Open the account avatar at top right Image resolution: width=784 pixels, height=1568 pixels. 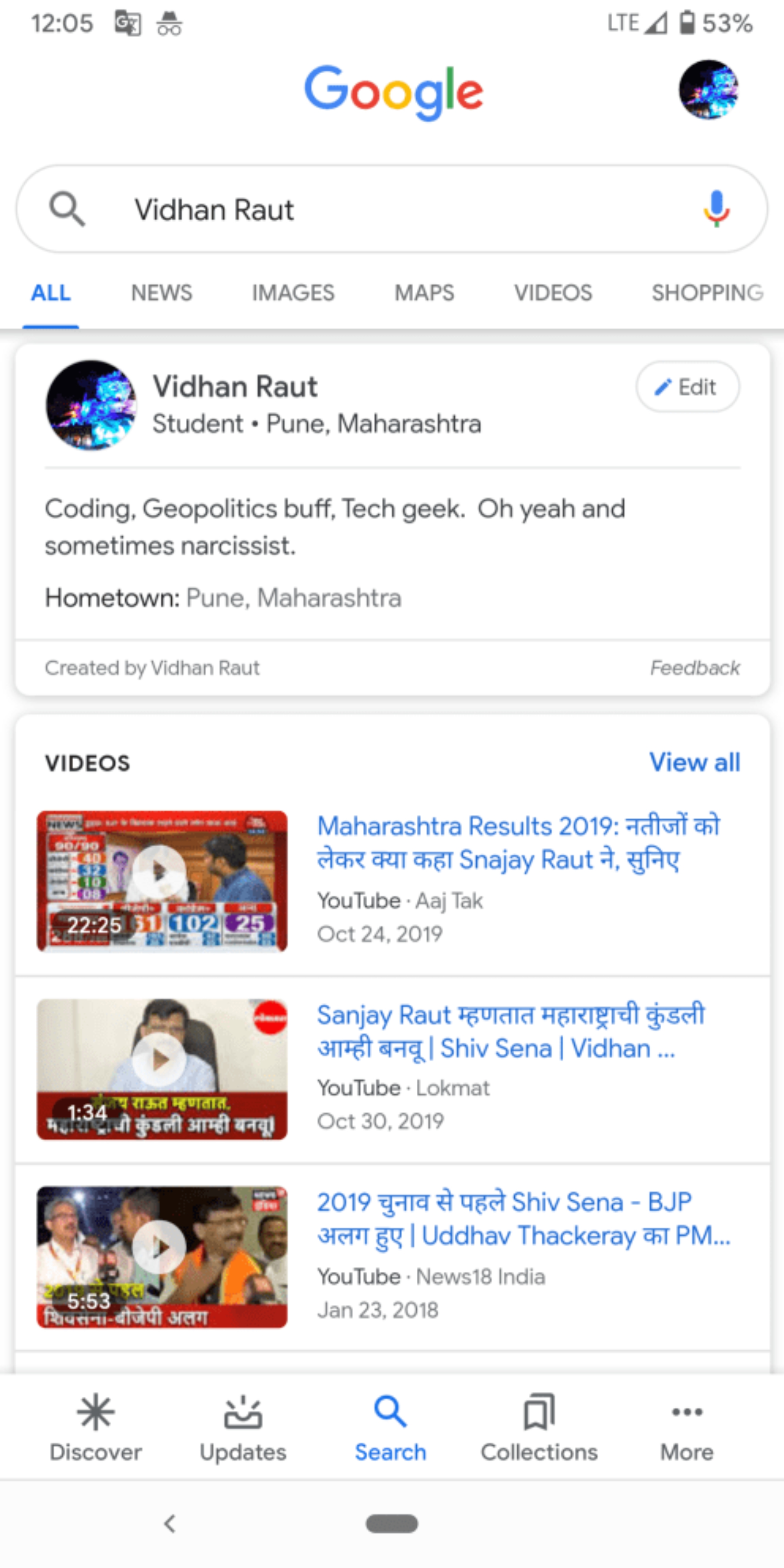click(708, 89)
